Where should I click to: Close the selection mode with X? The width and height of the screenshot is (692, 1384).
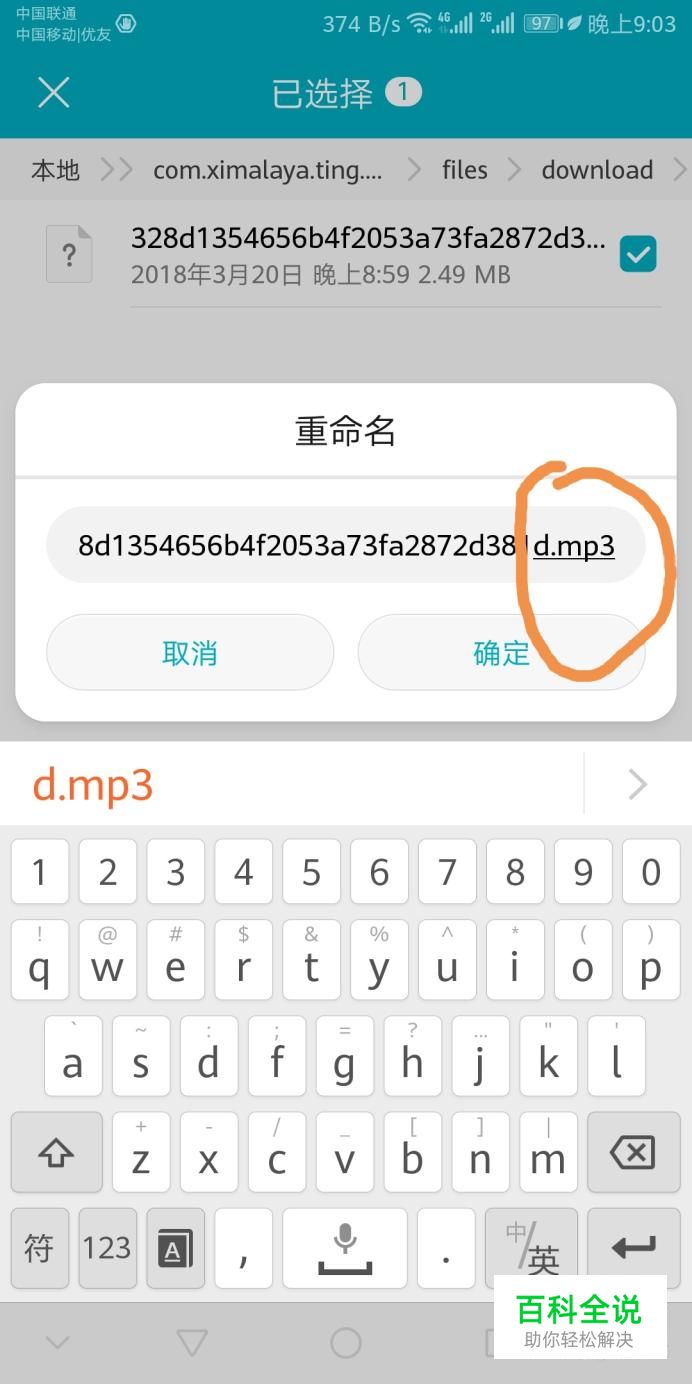pyautogui.click(x=53, y=93)
